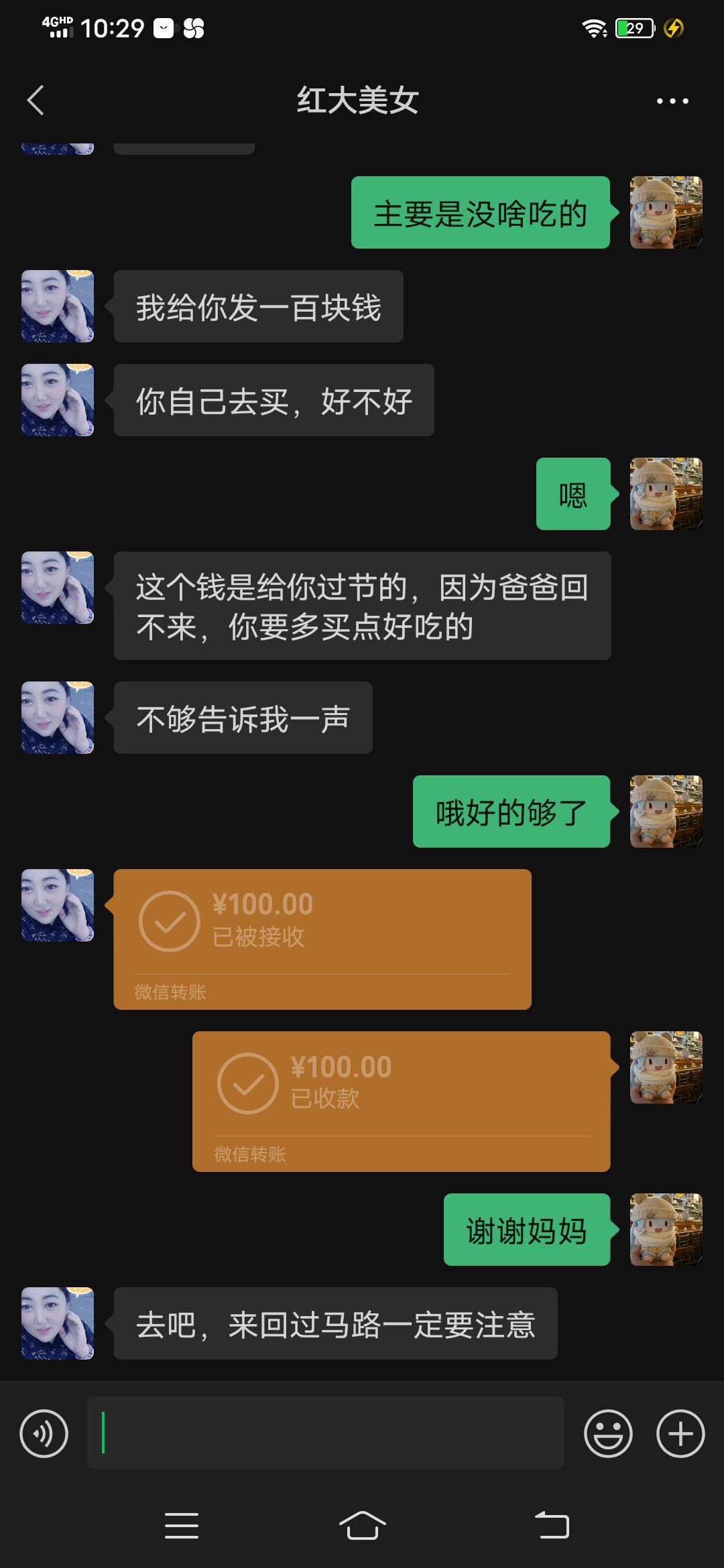Switch to voice message input
This screenshot has width=724, height=1568.
pos(44,1433)
